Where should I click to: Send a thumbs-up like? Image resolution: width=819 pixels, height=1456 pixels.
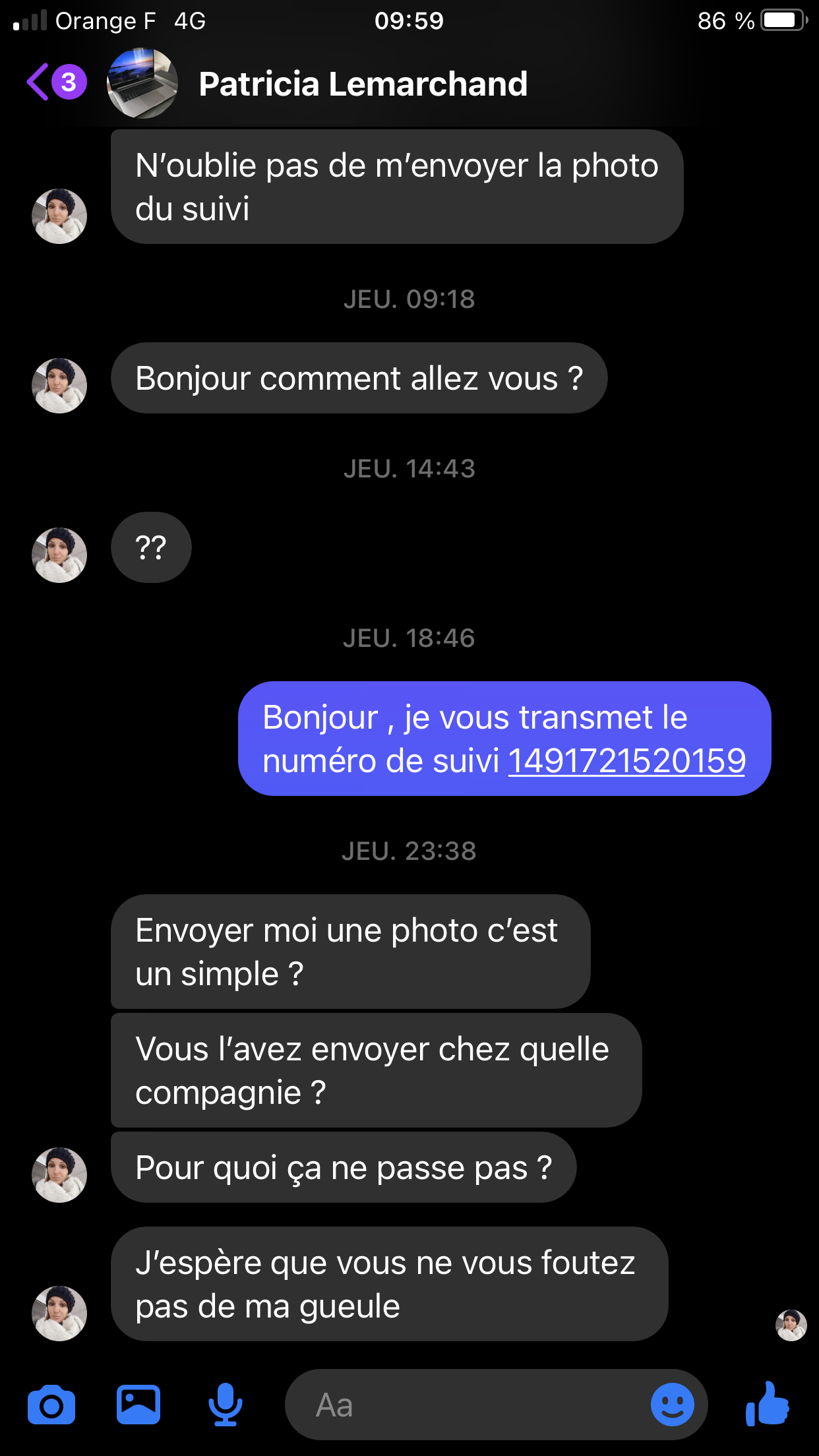click(x=768, y=1405)
